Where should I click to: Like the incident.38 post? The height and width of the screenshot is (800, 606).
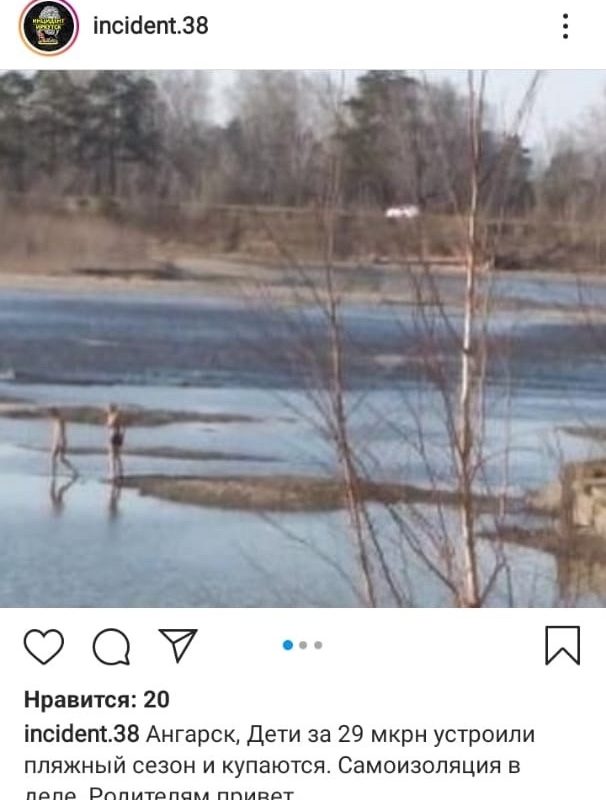(44, 646)
